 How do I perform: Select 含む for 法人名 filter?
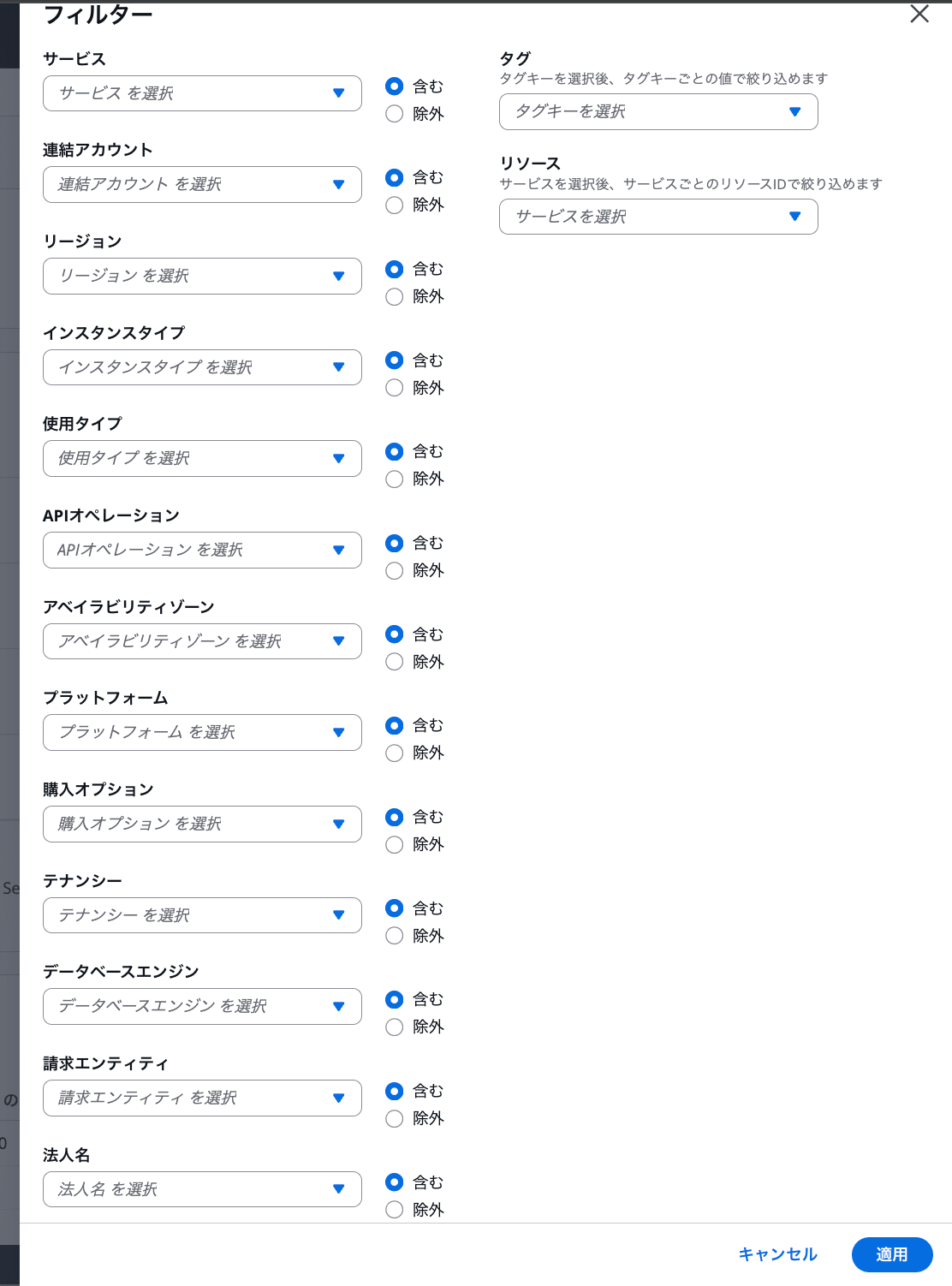[x=394, y=1182]
